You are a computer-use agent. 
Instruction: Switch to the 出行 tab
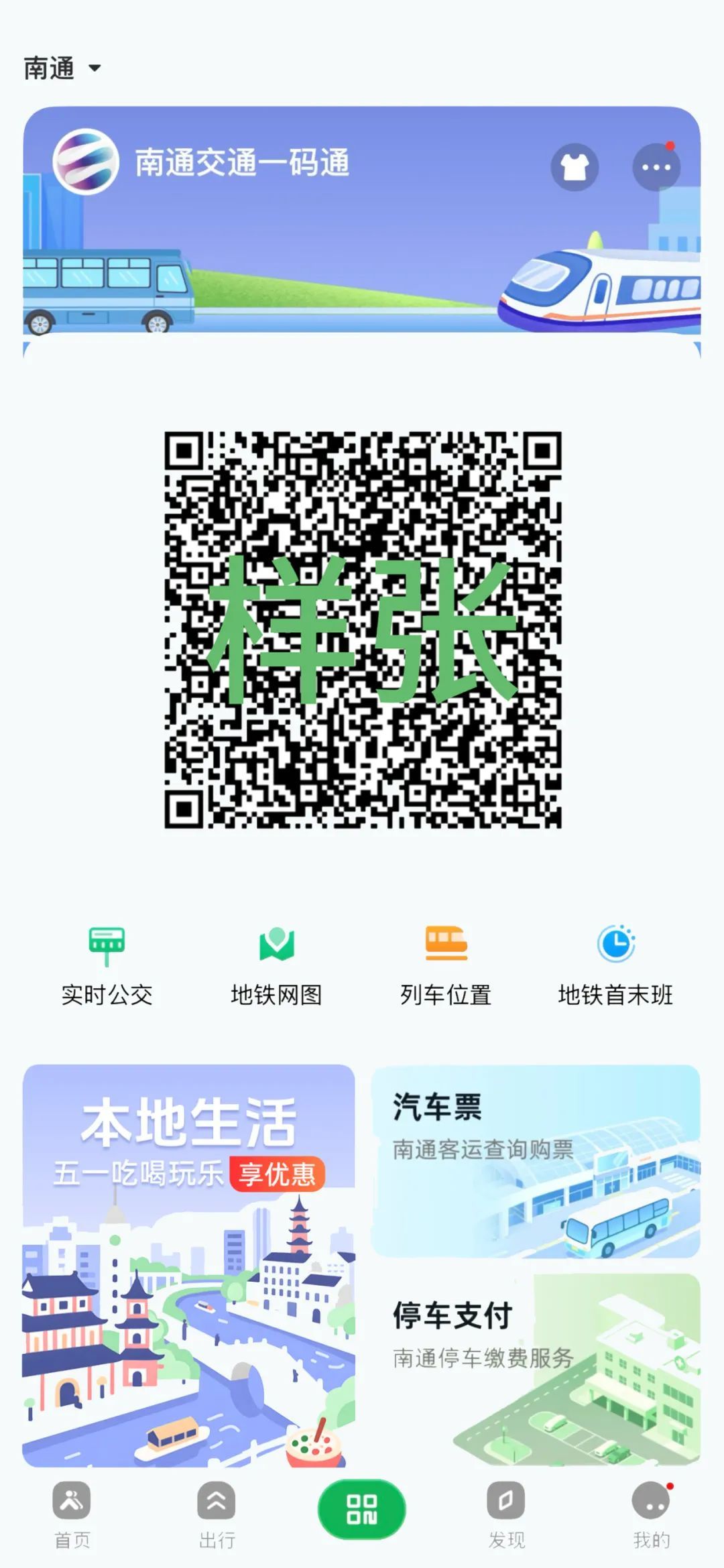click(x=217, y=1514)
